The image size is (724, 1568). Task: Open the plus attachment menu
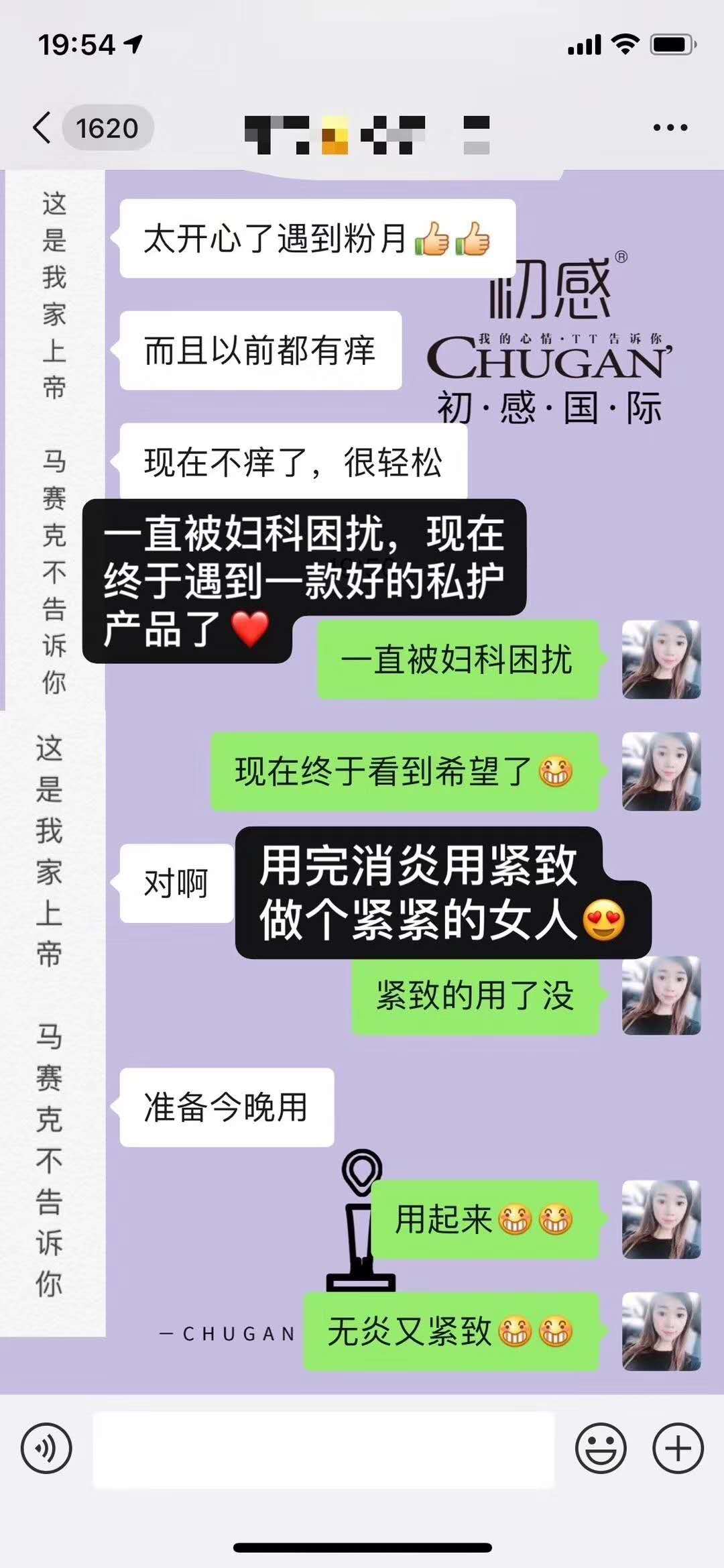pos(678,1449)
